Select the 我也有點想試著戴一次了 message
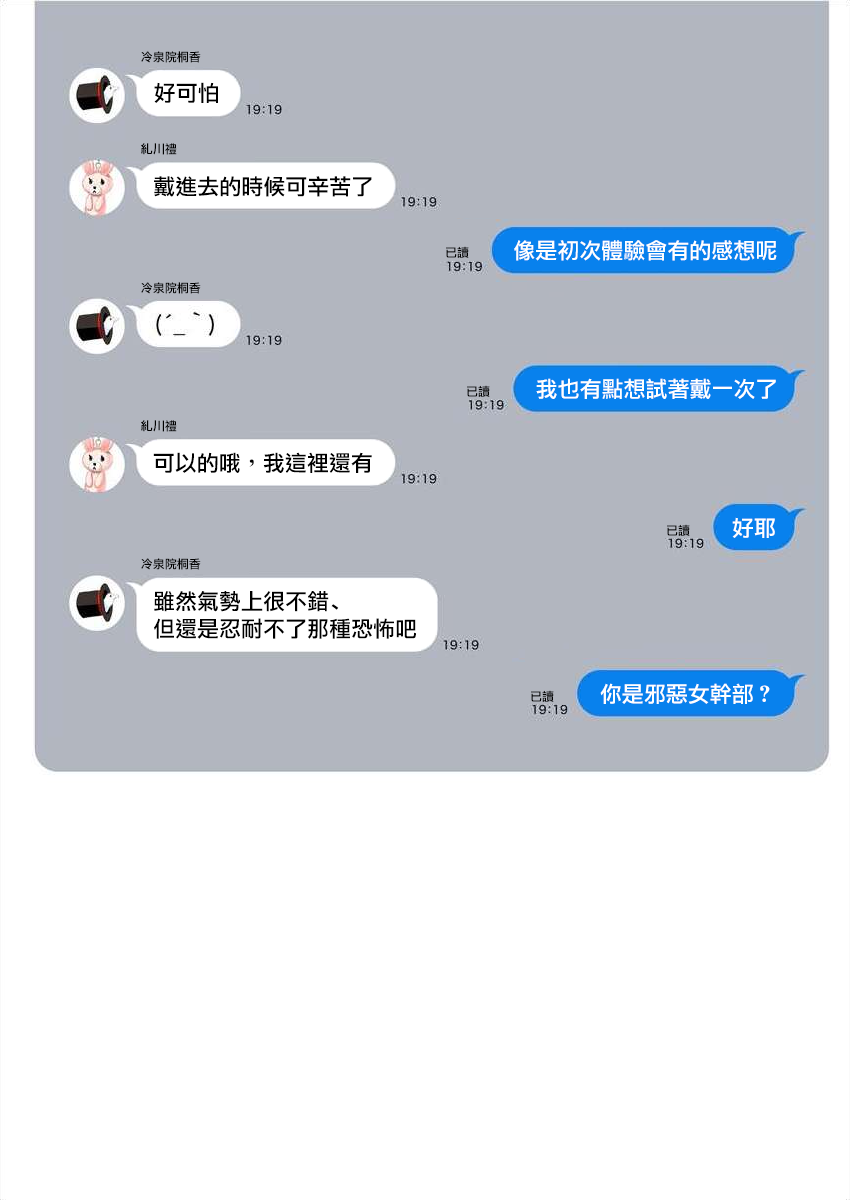850x1200 pixels. (655, 388)
